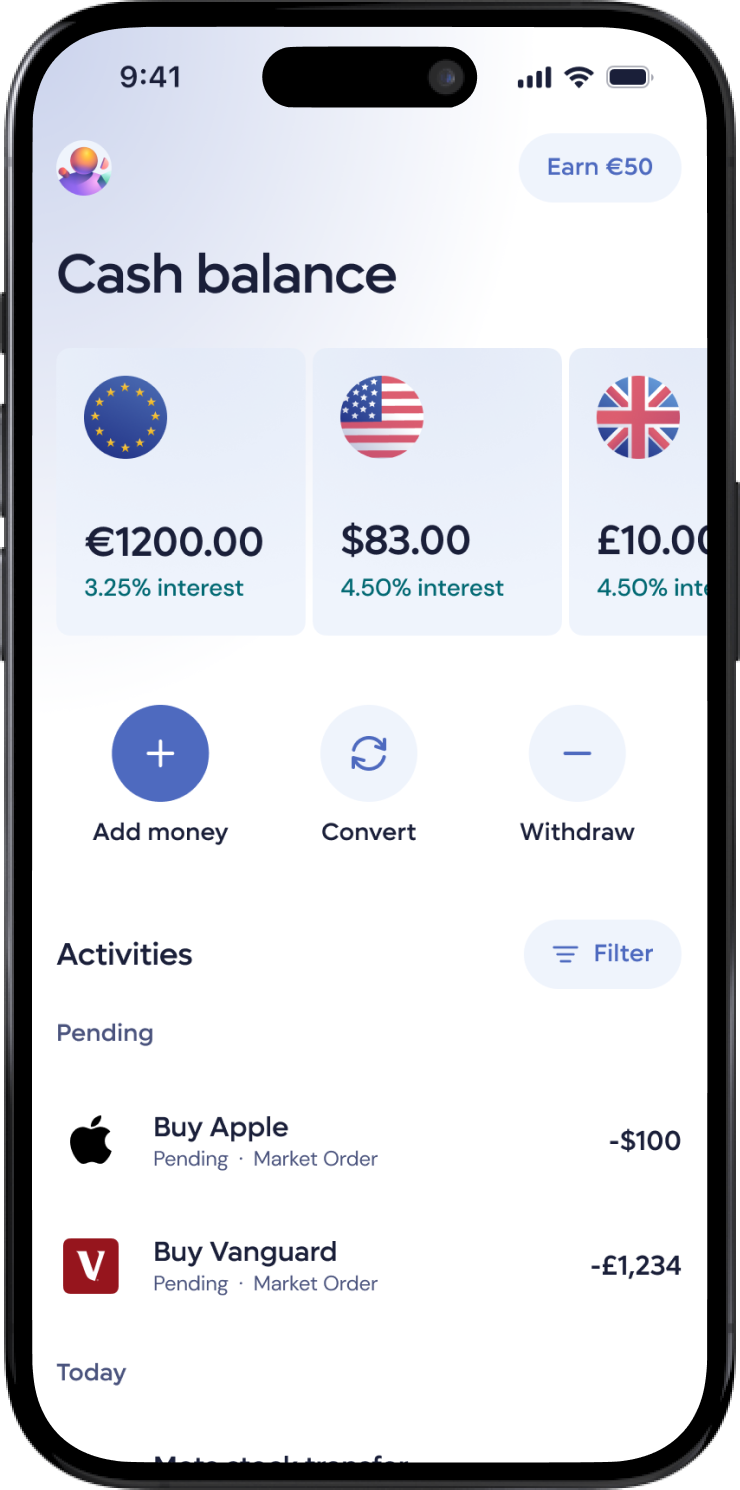Tap the Earn €50 button

point(600,167)
